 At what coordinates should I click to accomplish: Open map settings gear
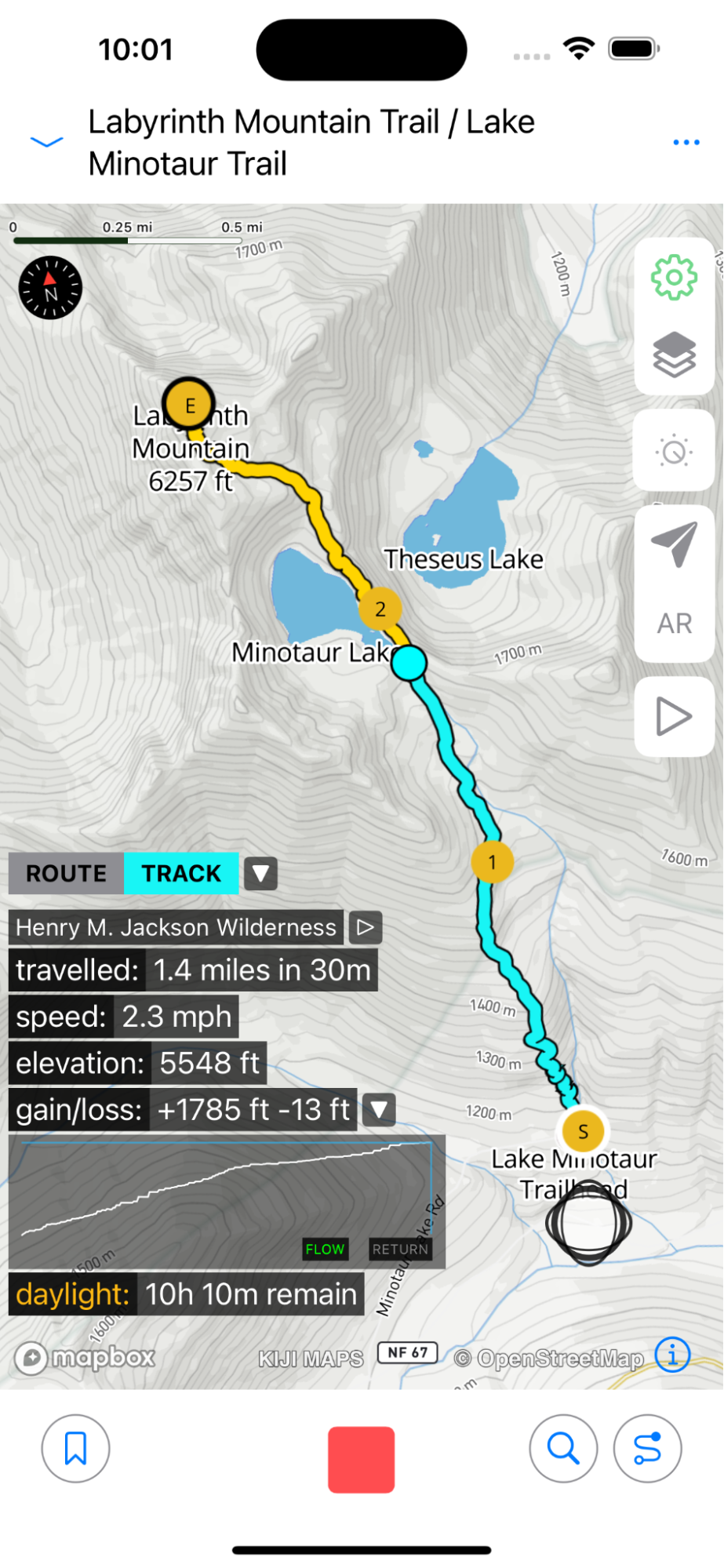[674, 278]
